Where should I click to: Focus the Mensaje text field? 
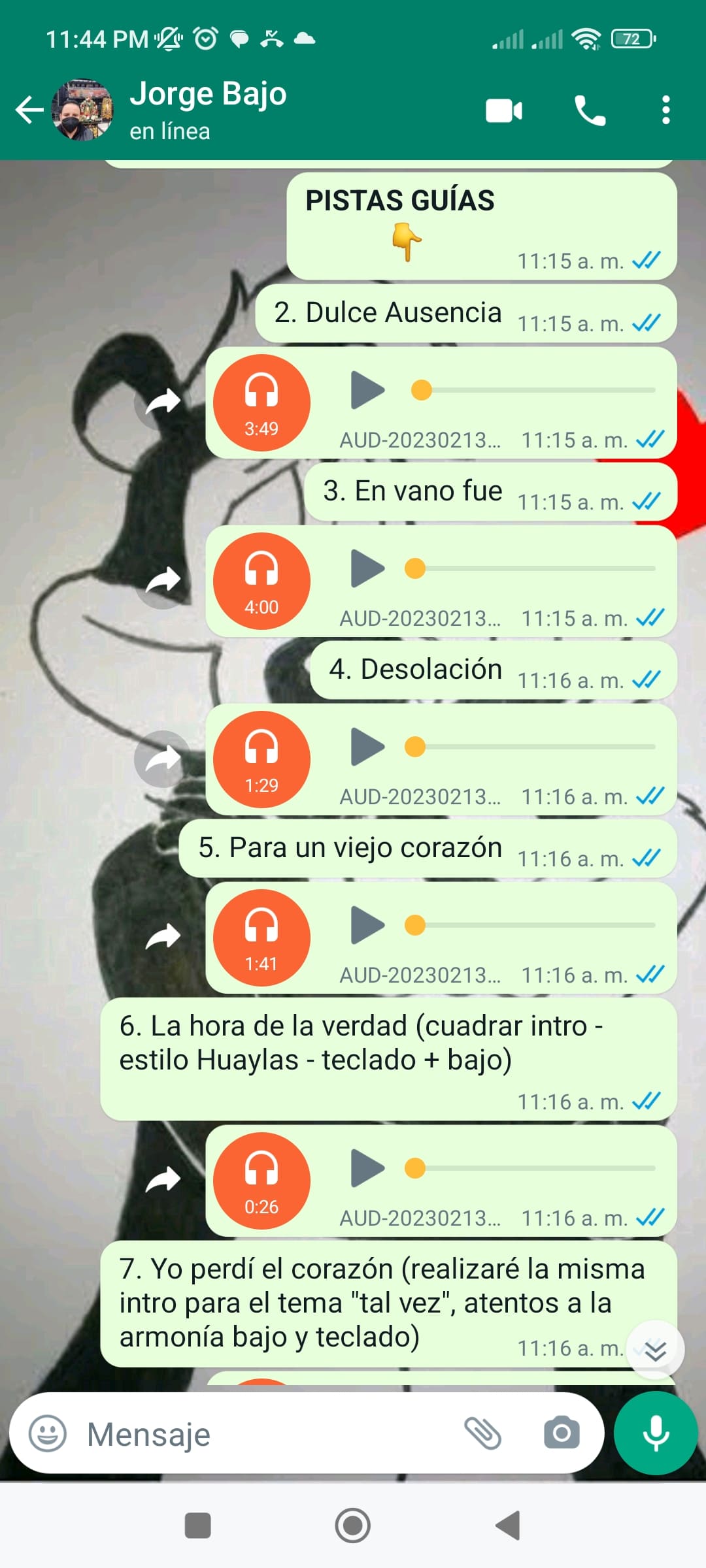pos(261,1435)
